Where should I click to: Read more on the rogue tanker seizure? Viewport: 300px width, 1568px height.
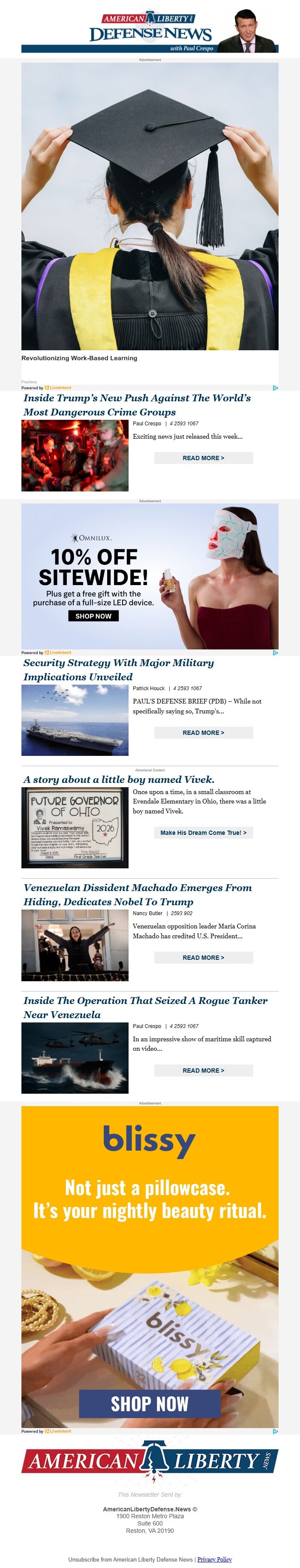click(x=203, y=1070)
